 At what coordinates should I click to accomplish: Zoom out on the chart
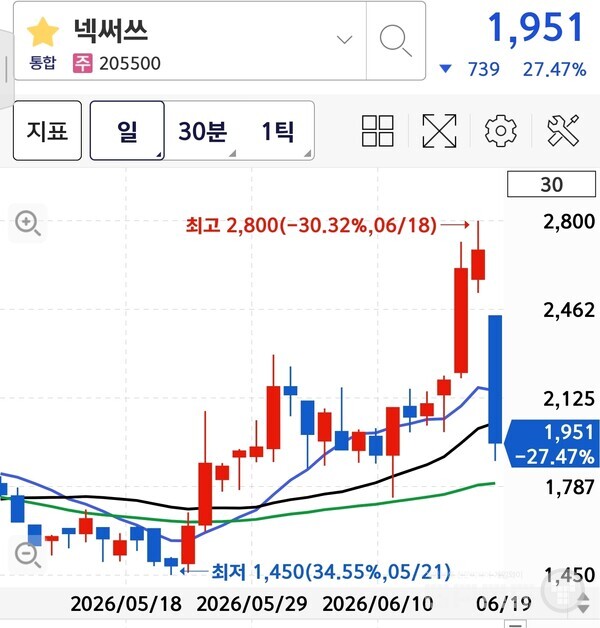28,555
